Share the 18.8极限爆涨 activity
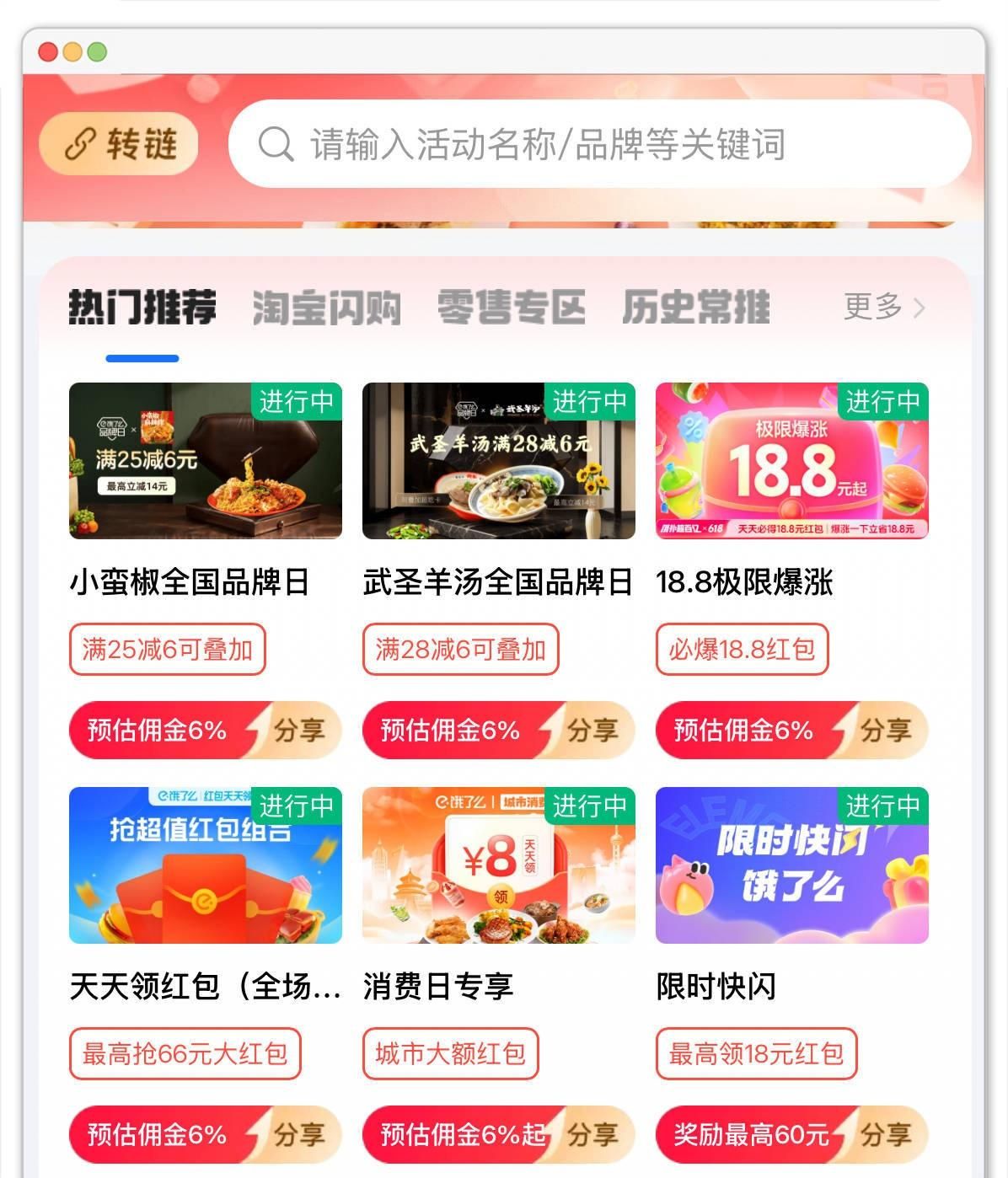This screenshot has height=1178, width=1008. coord(886,730)
